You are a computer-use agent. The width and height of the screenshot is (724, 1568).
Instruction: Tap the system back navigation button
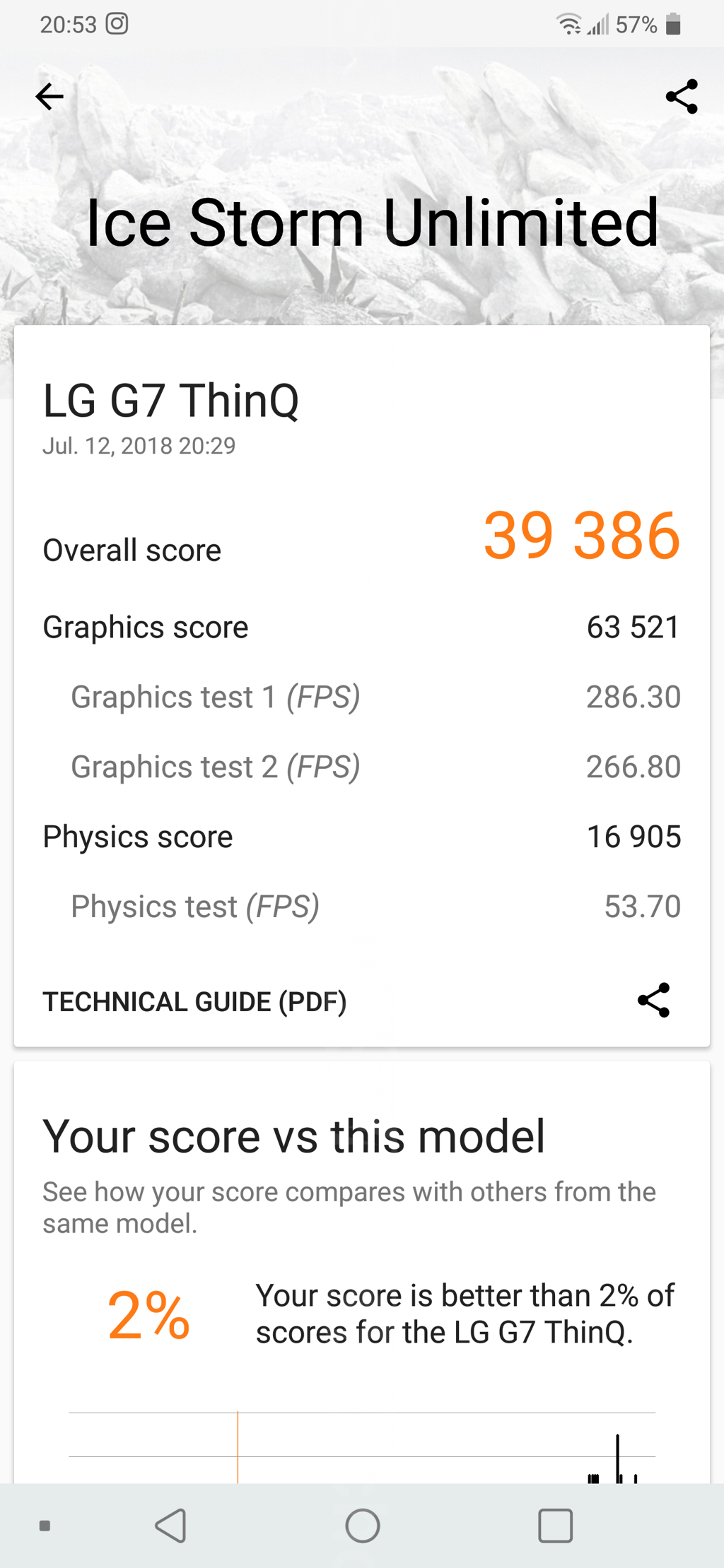[171, 1526]
